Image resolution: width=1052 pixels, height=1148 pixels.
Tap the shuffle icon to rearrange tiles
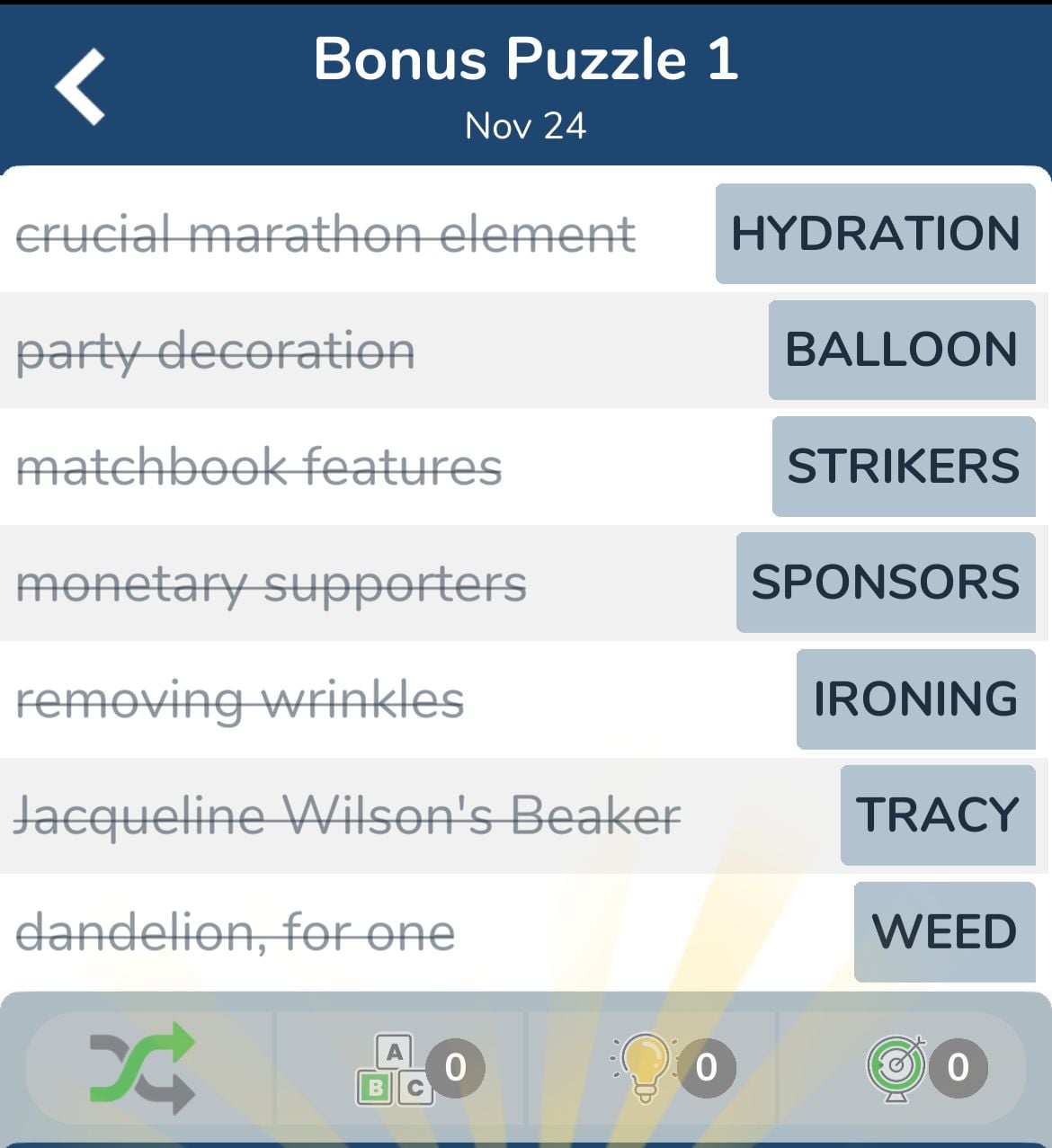coord(139,1068)
